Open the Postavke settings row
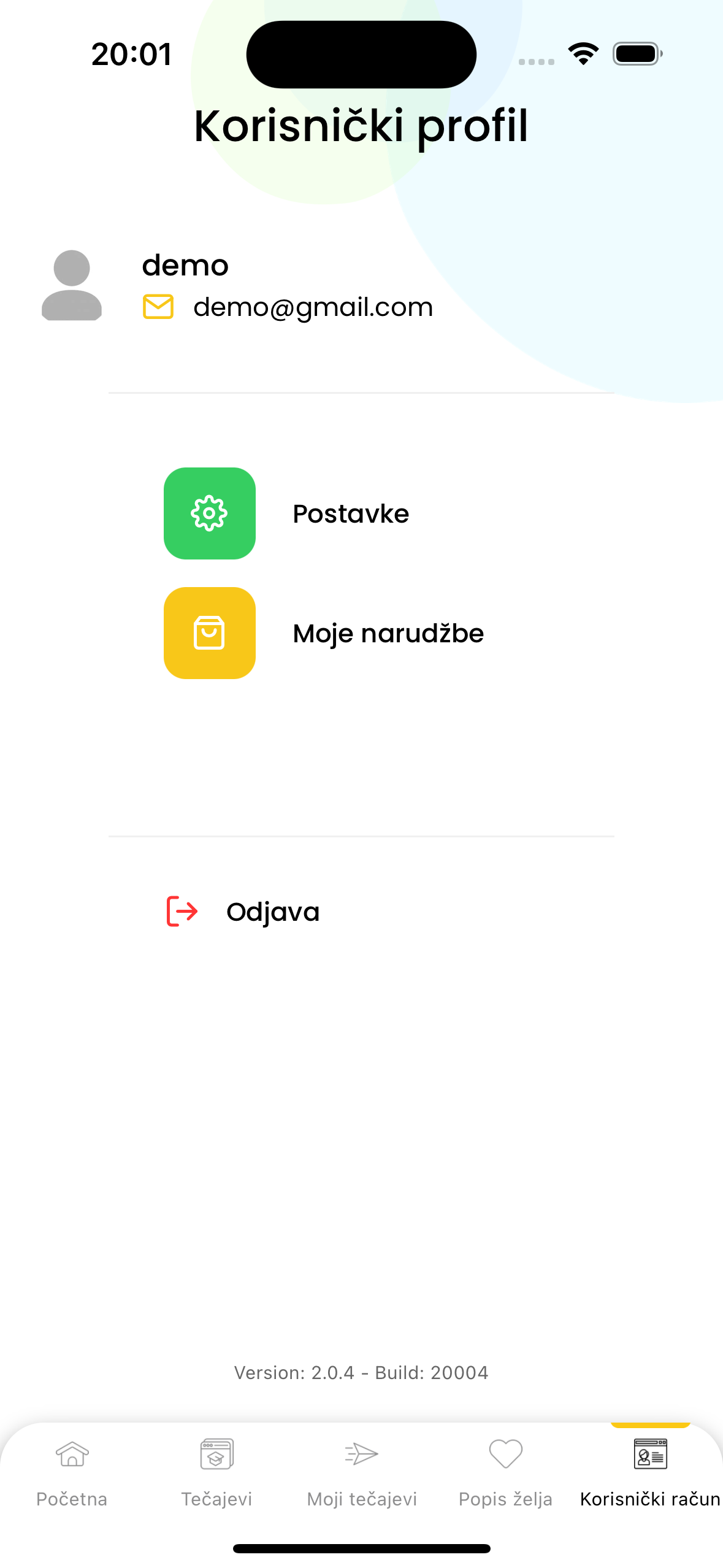723x1568 pixels. 361,513
